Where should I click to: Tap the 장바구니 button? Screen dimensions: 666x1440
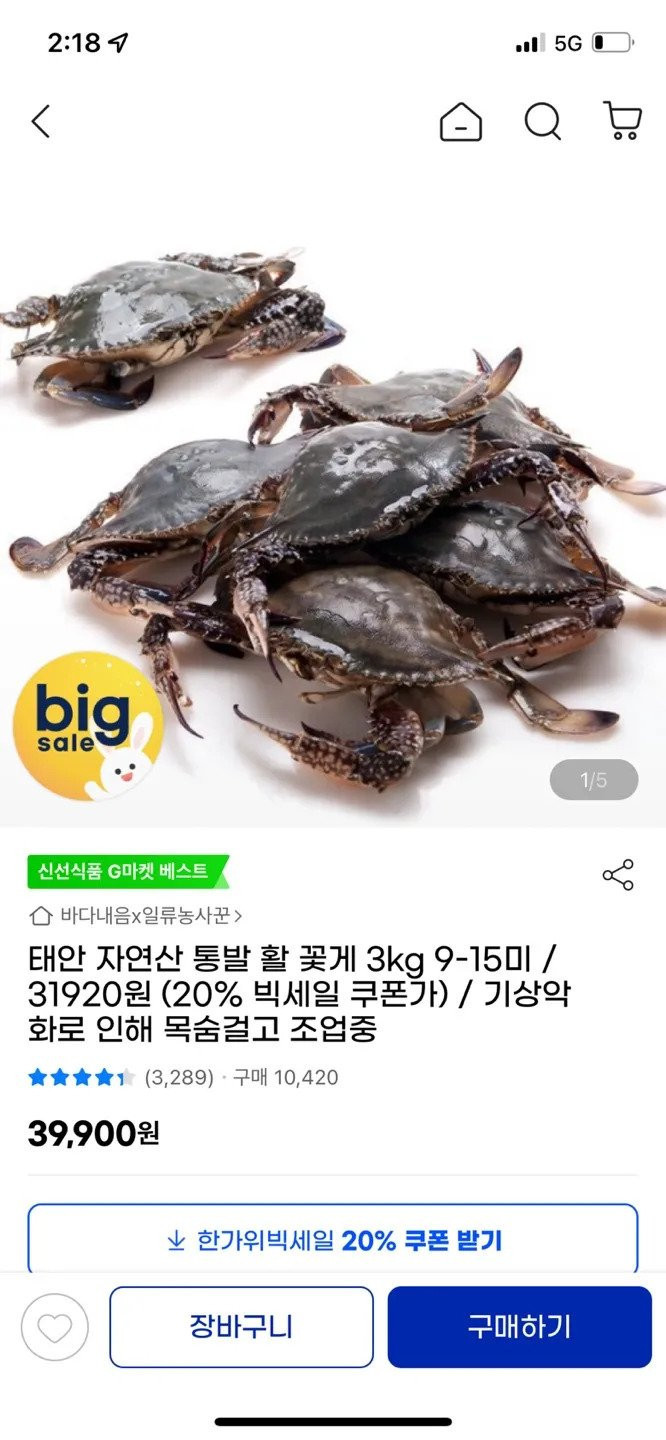pyautogui.click(x=241, y=1327)
